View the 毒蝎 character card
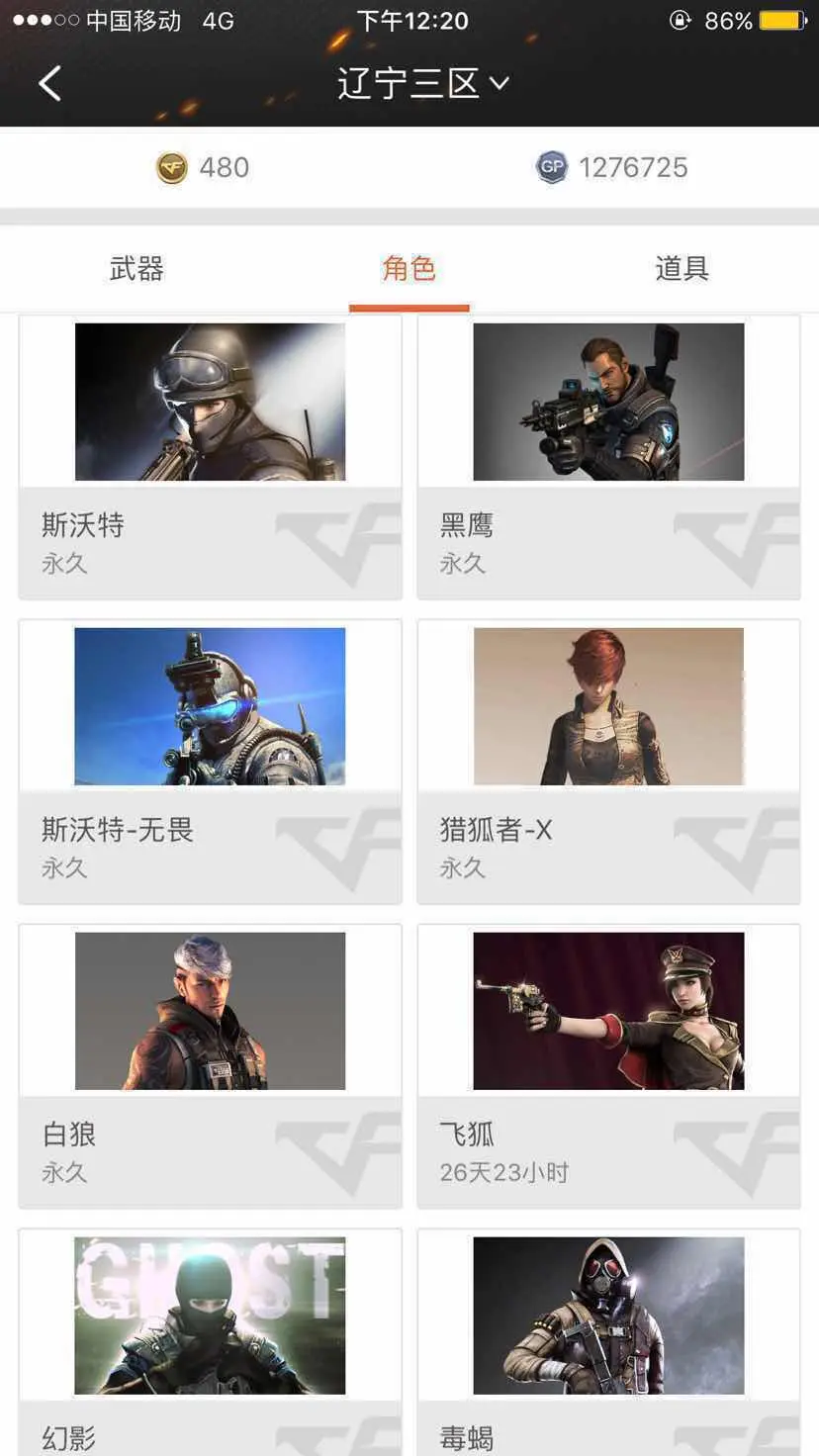 pos(608,1340)
